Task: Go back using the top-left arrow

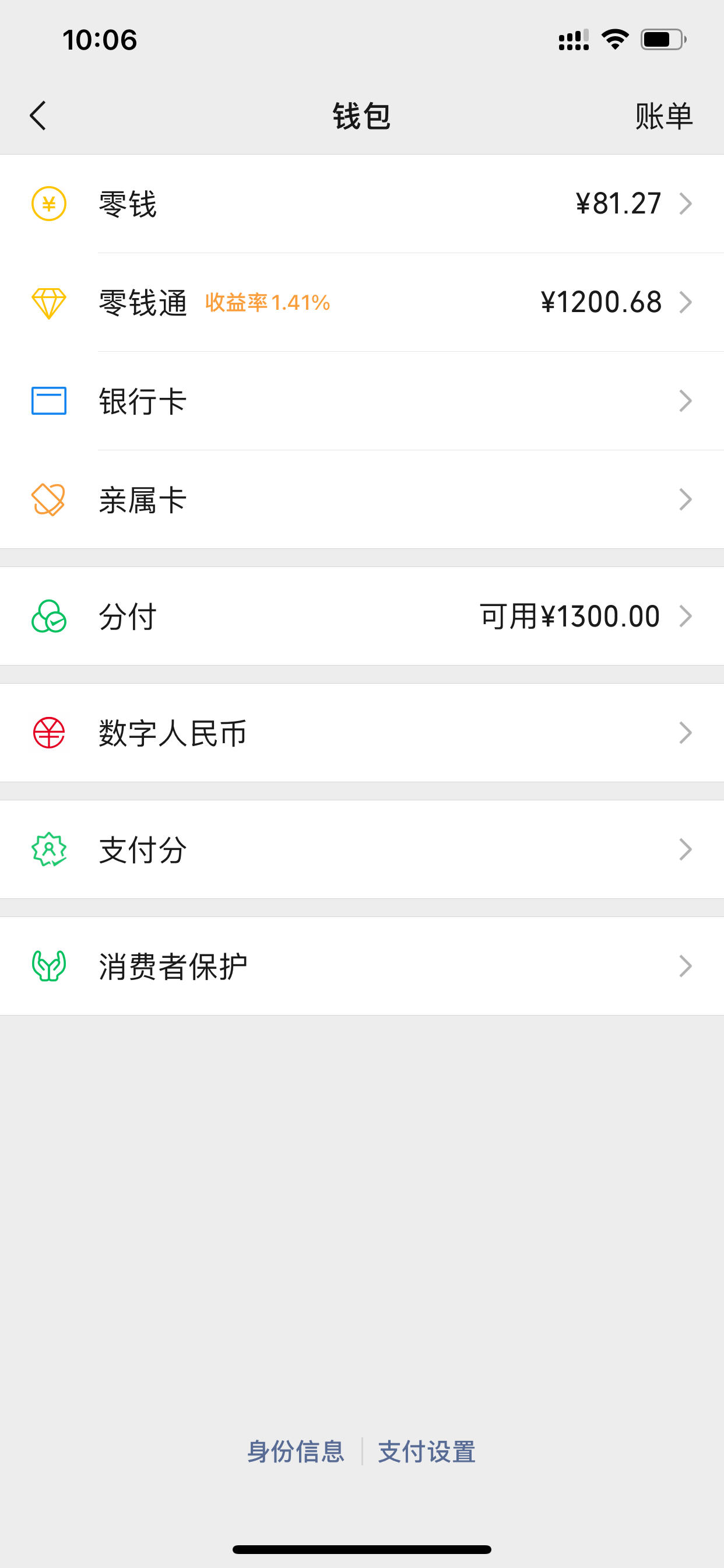Action: pyautogui.click(x=38, y=116)
